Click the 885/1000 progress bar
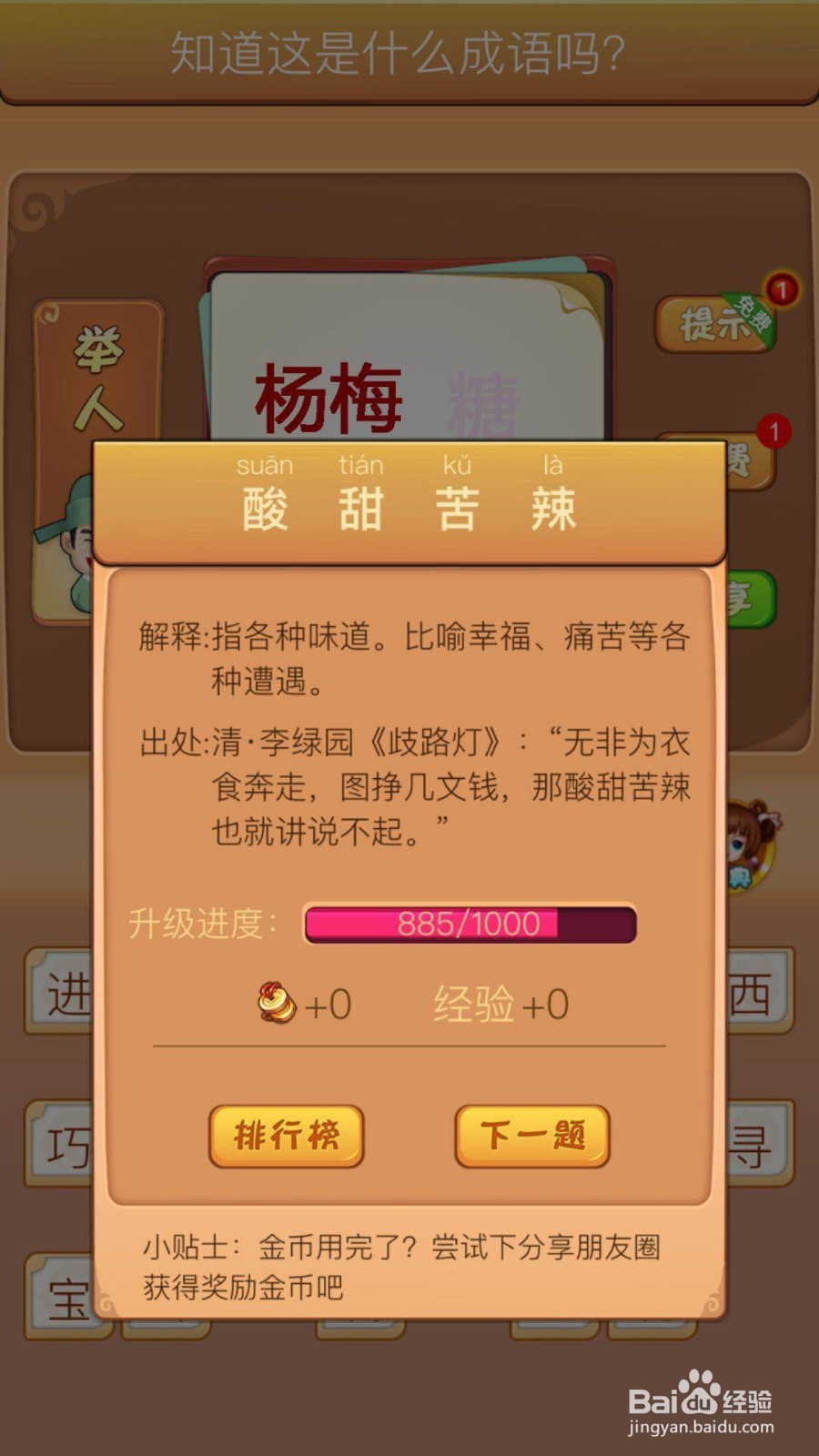 [469, 925]
